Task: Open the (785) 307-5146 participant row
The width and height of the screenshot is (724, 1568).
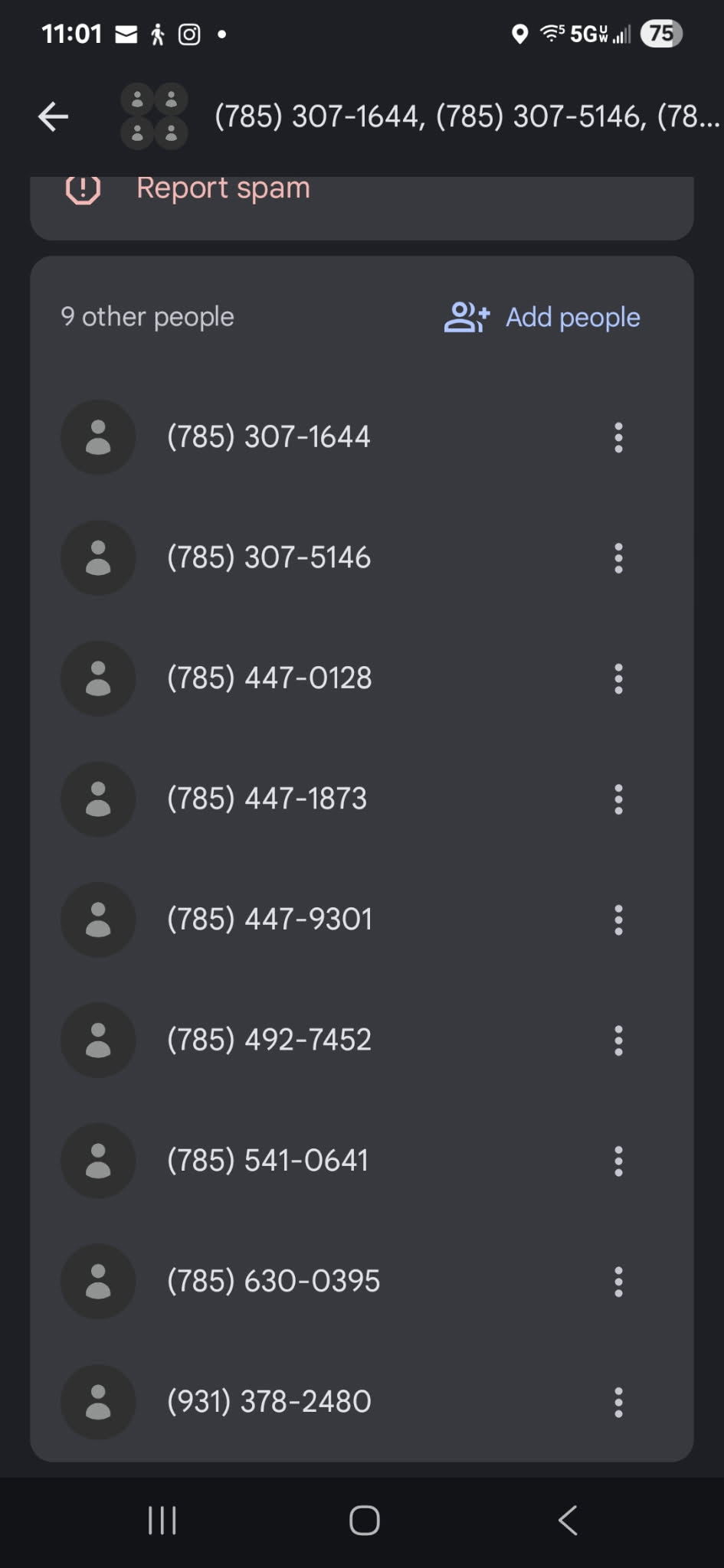Action: pyautogui.click(x=269, y=558)
